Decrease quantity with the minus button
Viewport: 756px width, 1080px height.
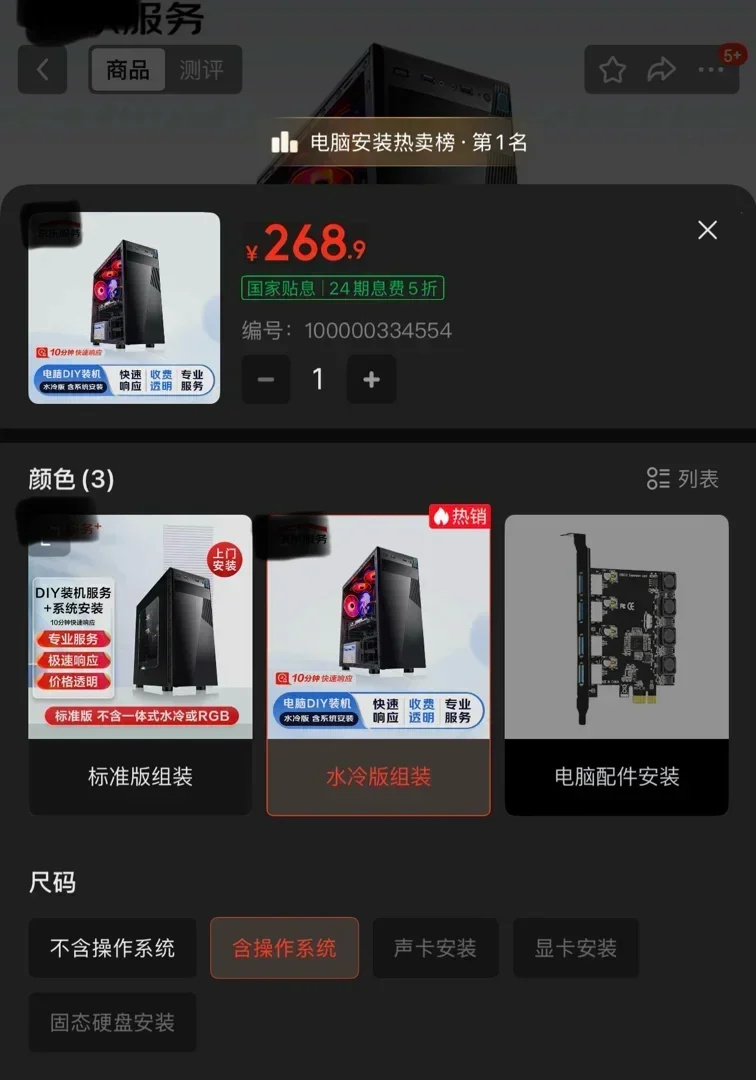tap(266, 380)
